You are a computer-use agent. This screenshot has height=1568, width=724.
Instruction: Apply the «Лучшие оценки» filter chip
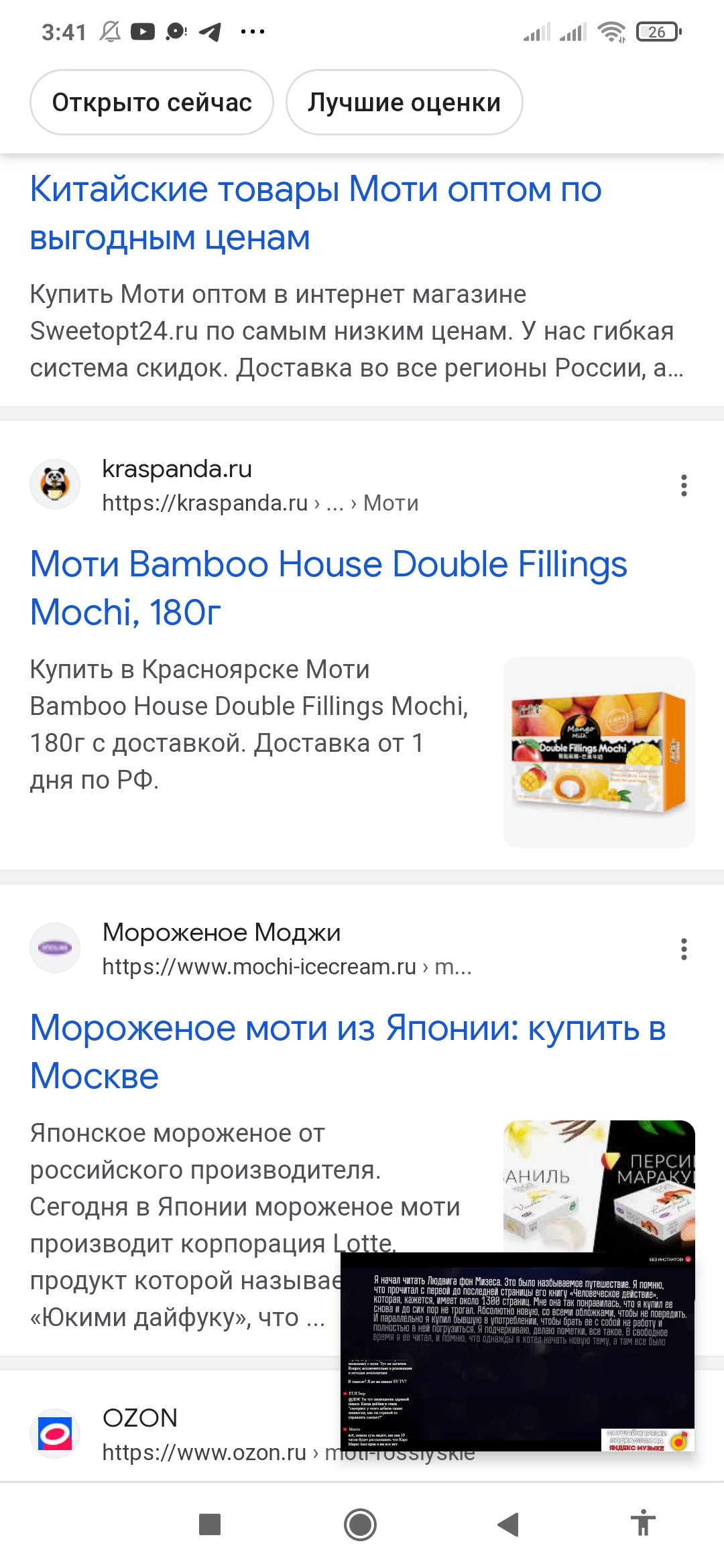[404, 103]
